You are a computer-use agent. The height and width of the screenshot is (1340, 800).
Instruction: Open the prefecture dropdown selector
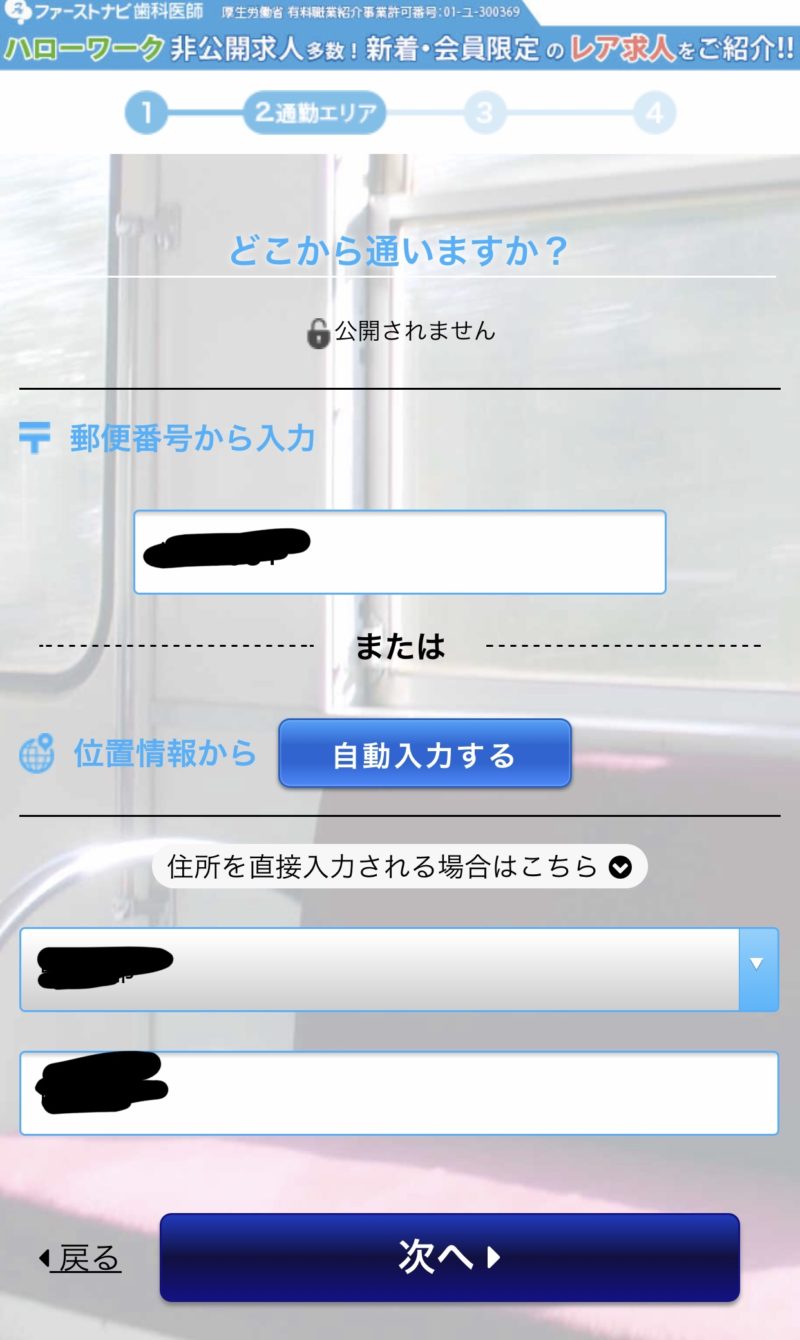(398, 969)
